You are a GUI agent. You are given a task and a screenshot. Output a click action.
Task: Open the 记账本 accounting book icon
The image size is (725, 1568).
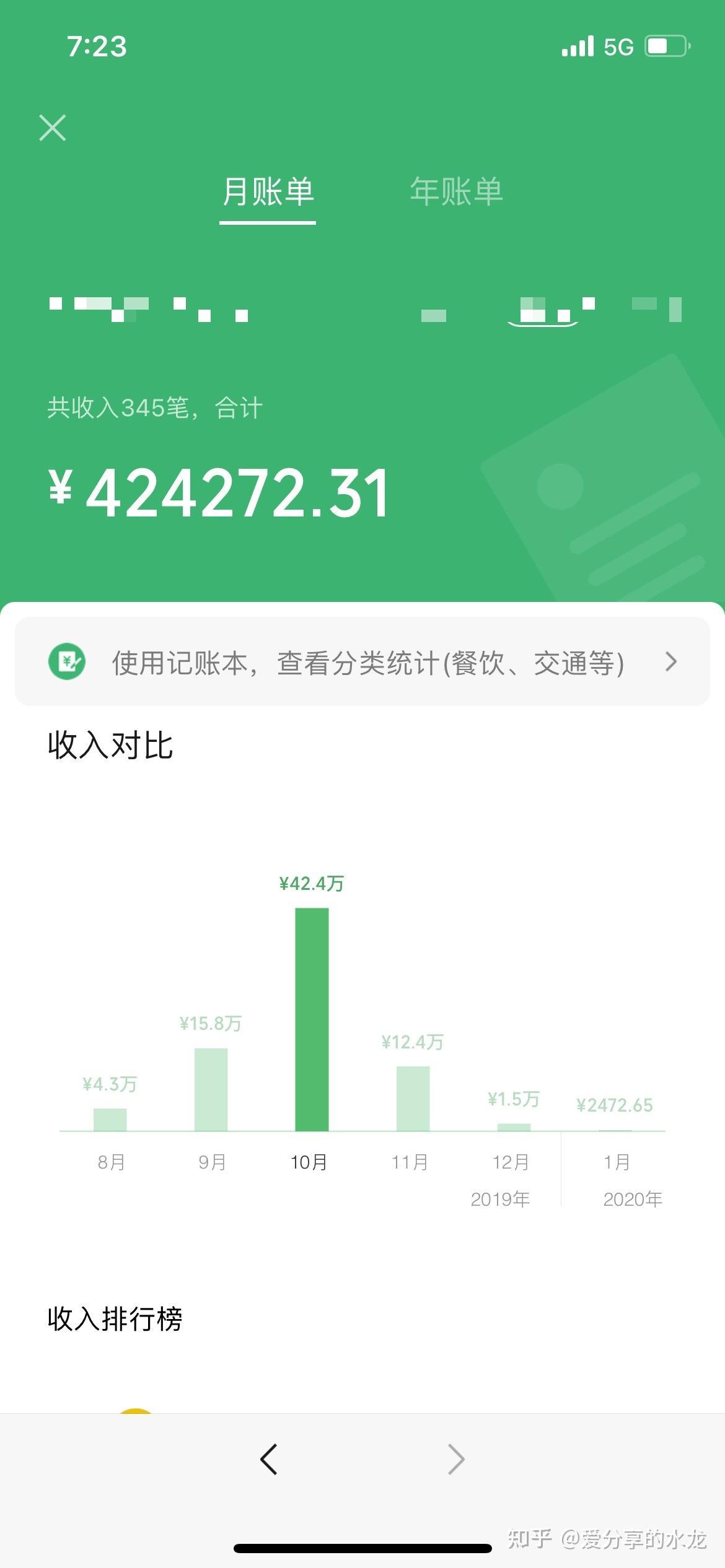pyautogui.click(x=66, y=662)
